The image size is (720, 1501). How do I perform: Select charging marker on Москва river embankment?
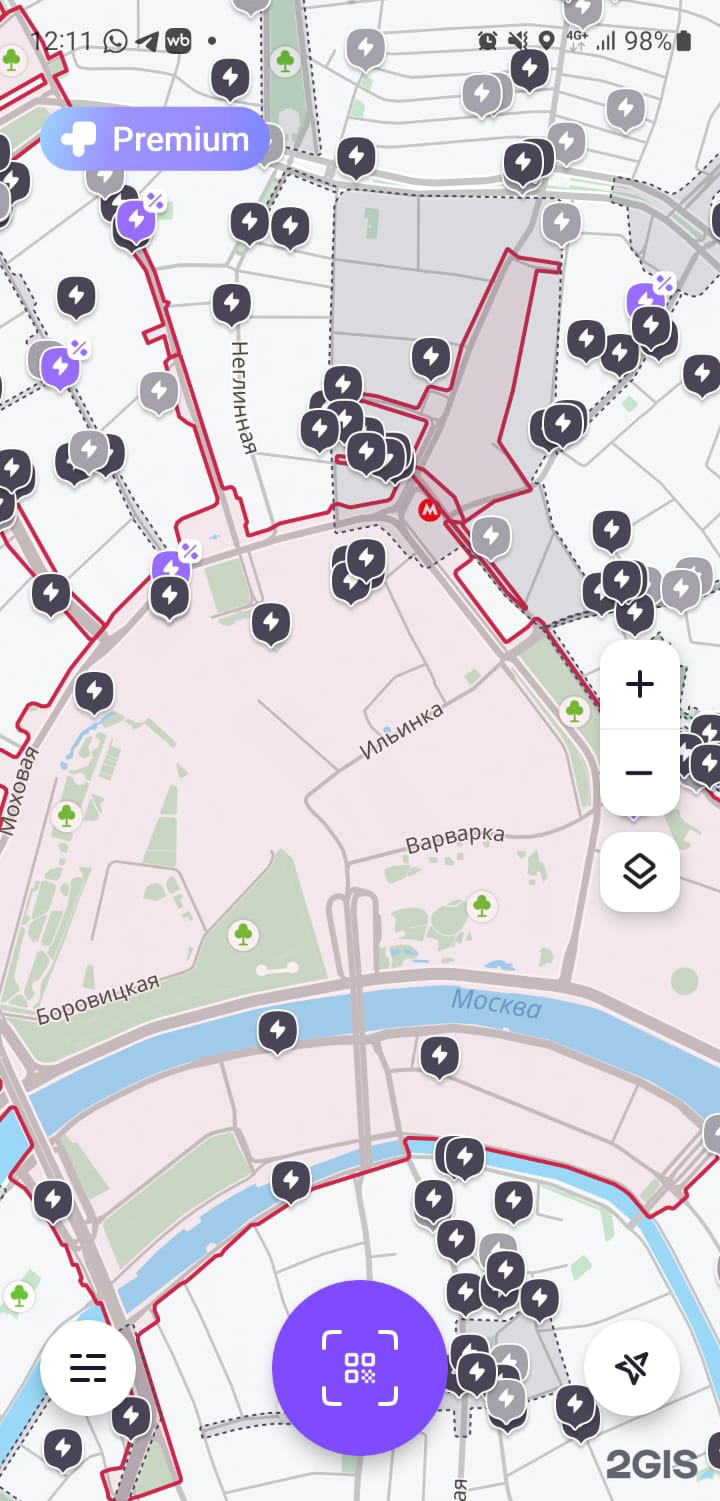pyautogui.click(x=277, y=1030)
